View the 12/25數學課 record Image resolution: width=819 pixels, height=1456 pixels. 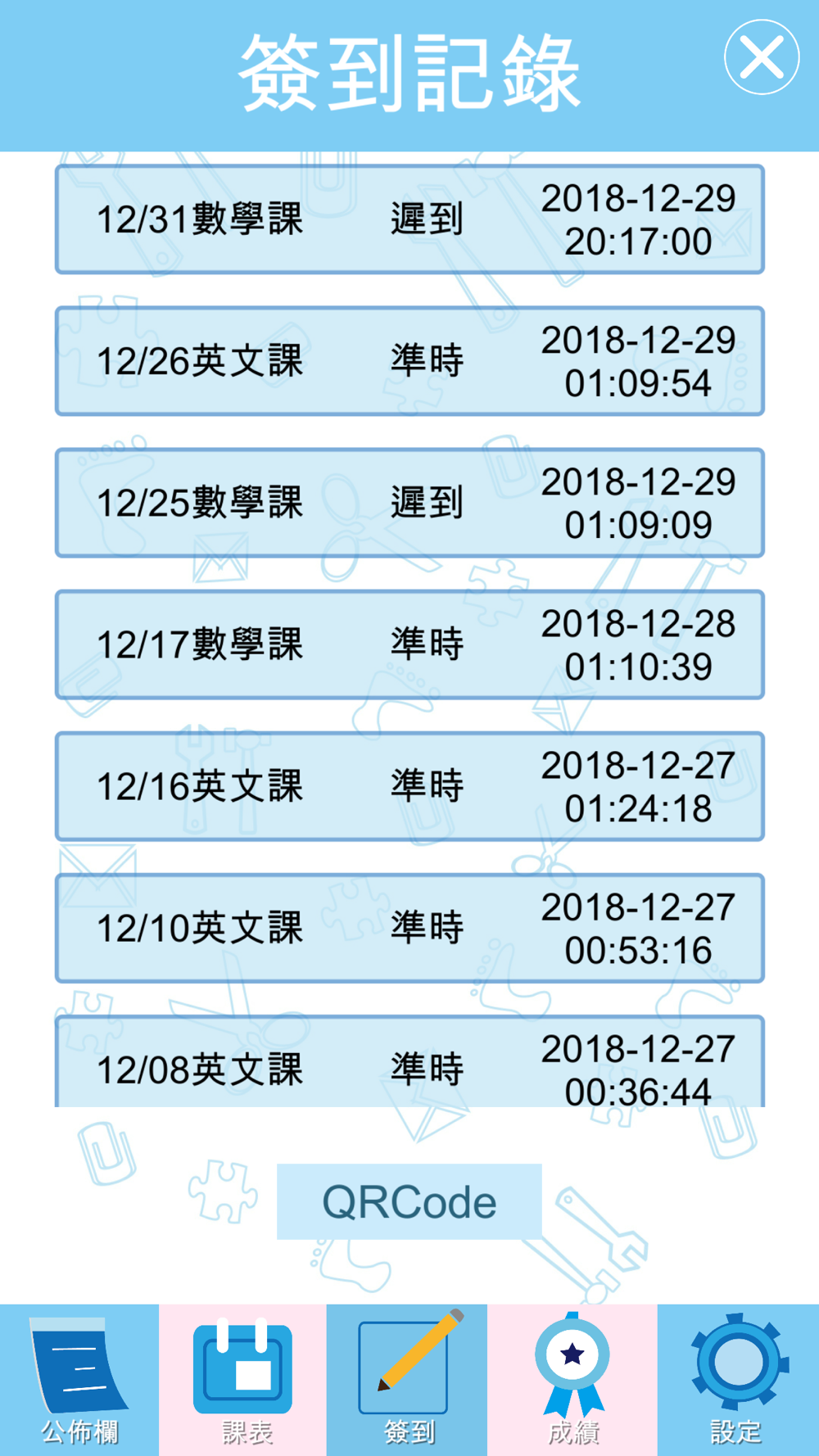click(409, 503)
